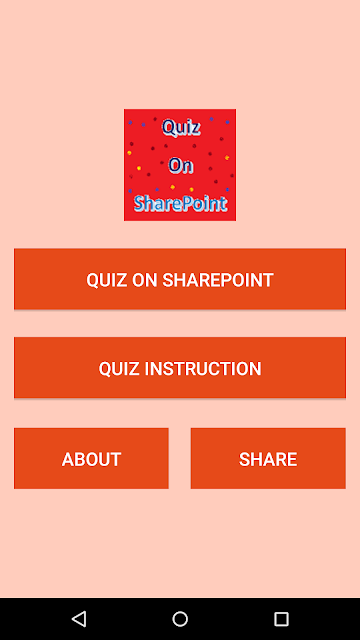
Task: Open the recent apps view
Action: coord(281,619)
